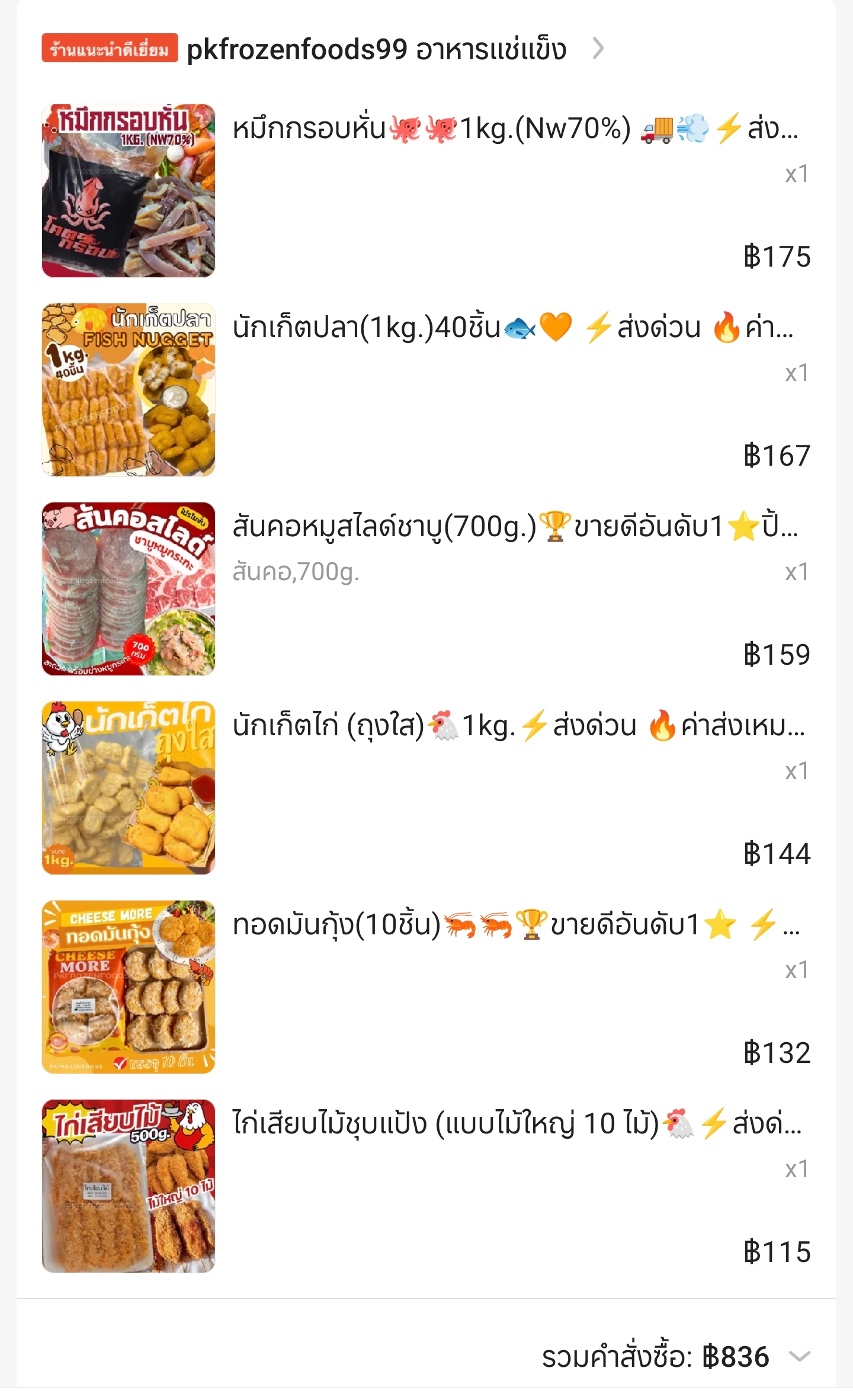Open the หมึกกรอบหั่น 1kg product
This screenshot has height=1400, width=853.
(514, 129)
